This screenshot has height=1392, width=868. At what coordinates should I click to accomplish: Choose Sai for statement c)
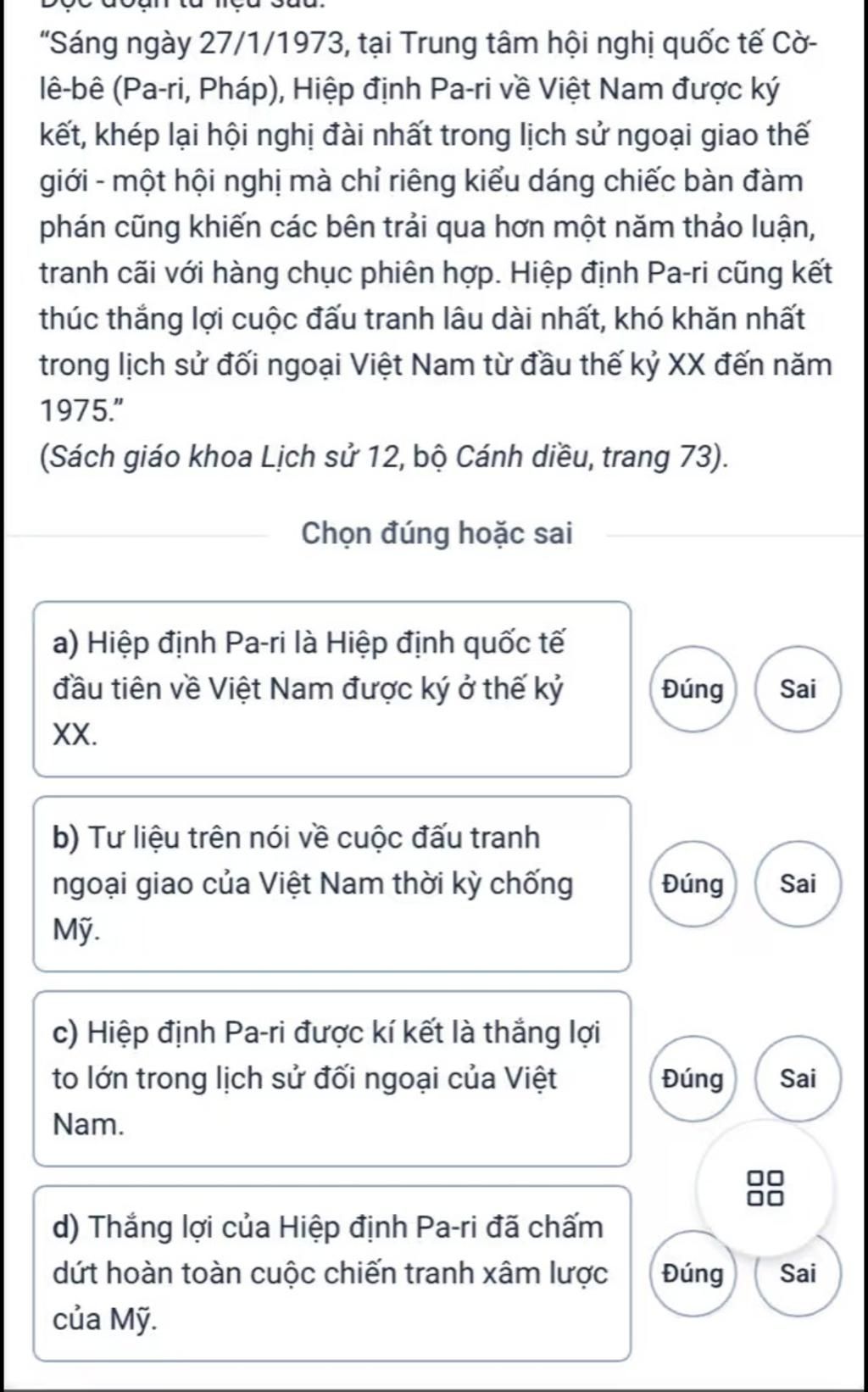(x=798, y=1079)
